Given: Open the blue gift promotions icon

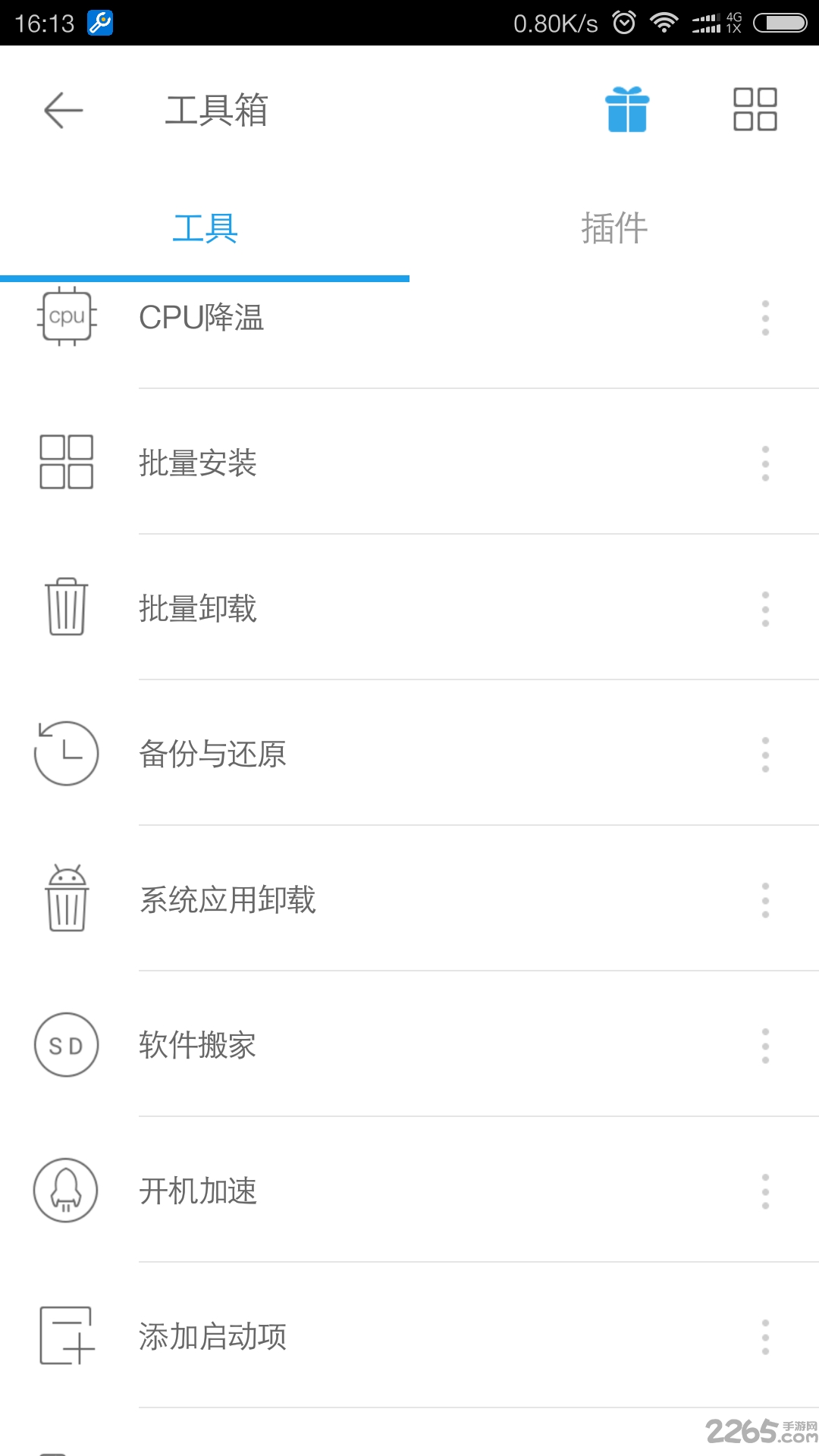Looking at the screenshot, I should [628, 108].
